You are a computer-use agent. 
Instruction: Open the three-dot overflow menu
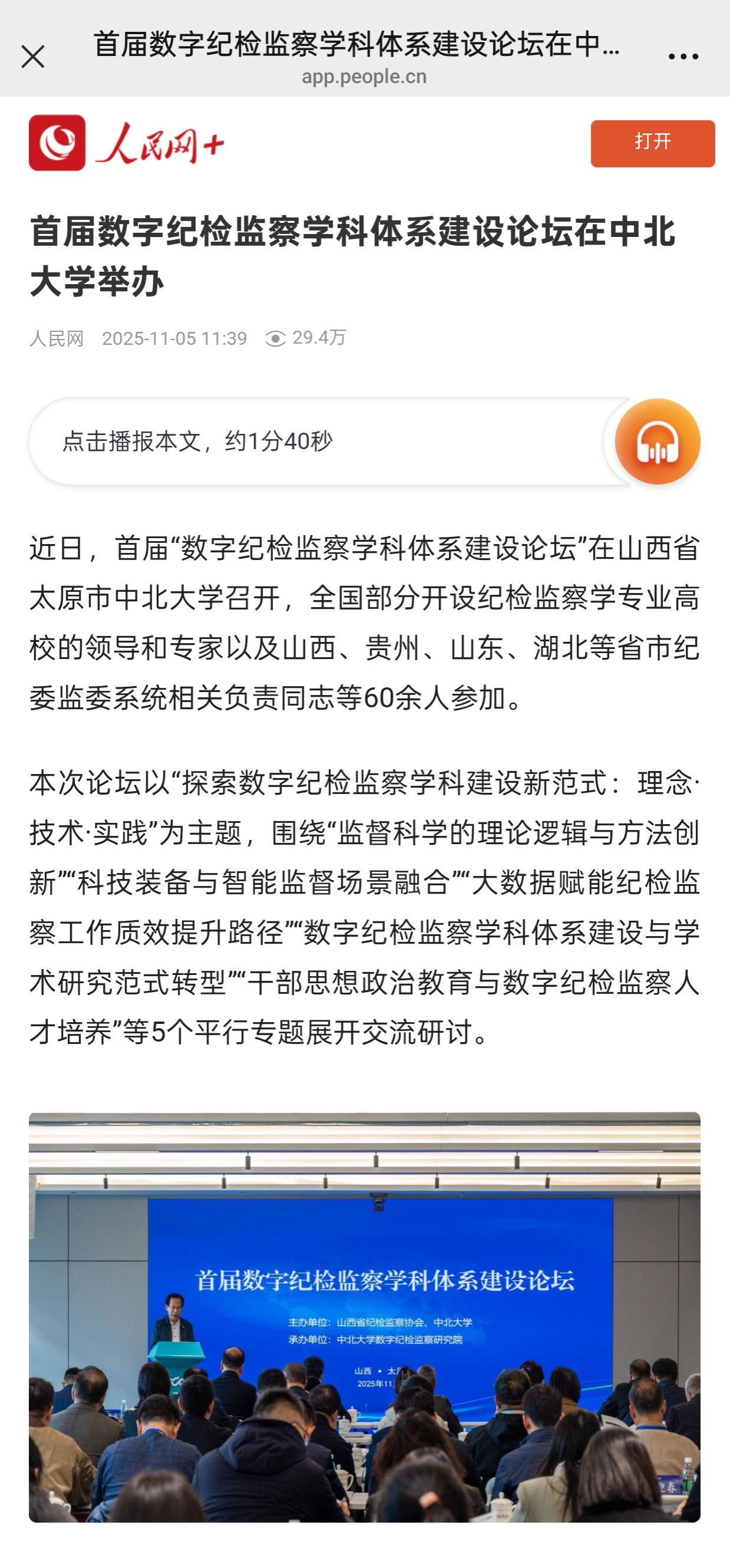[682, 57]
